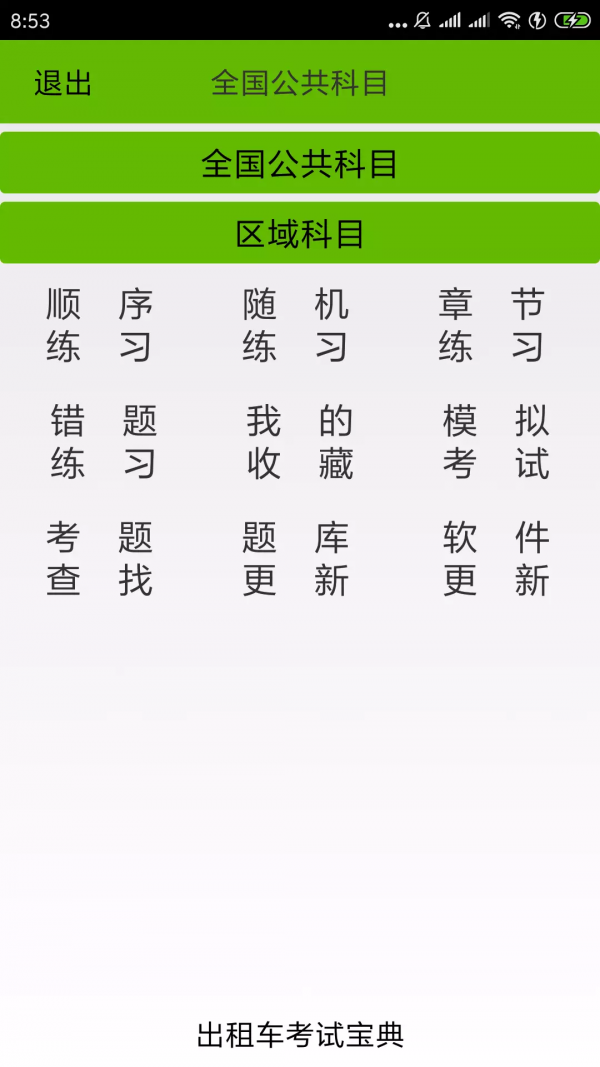Screen dimensions: 600x1067
Task: Open 章节练习 chapter practice
Action: click(x=492, y=325)
